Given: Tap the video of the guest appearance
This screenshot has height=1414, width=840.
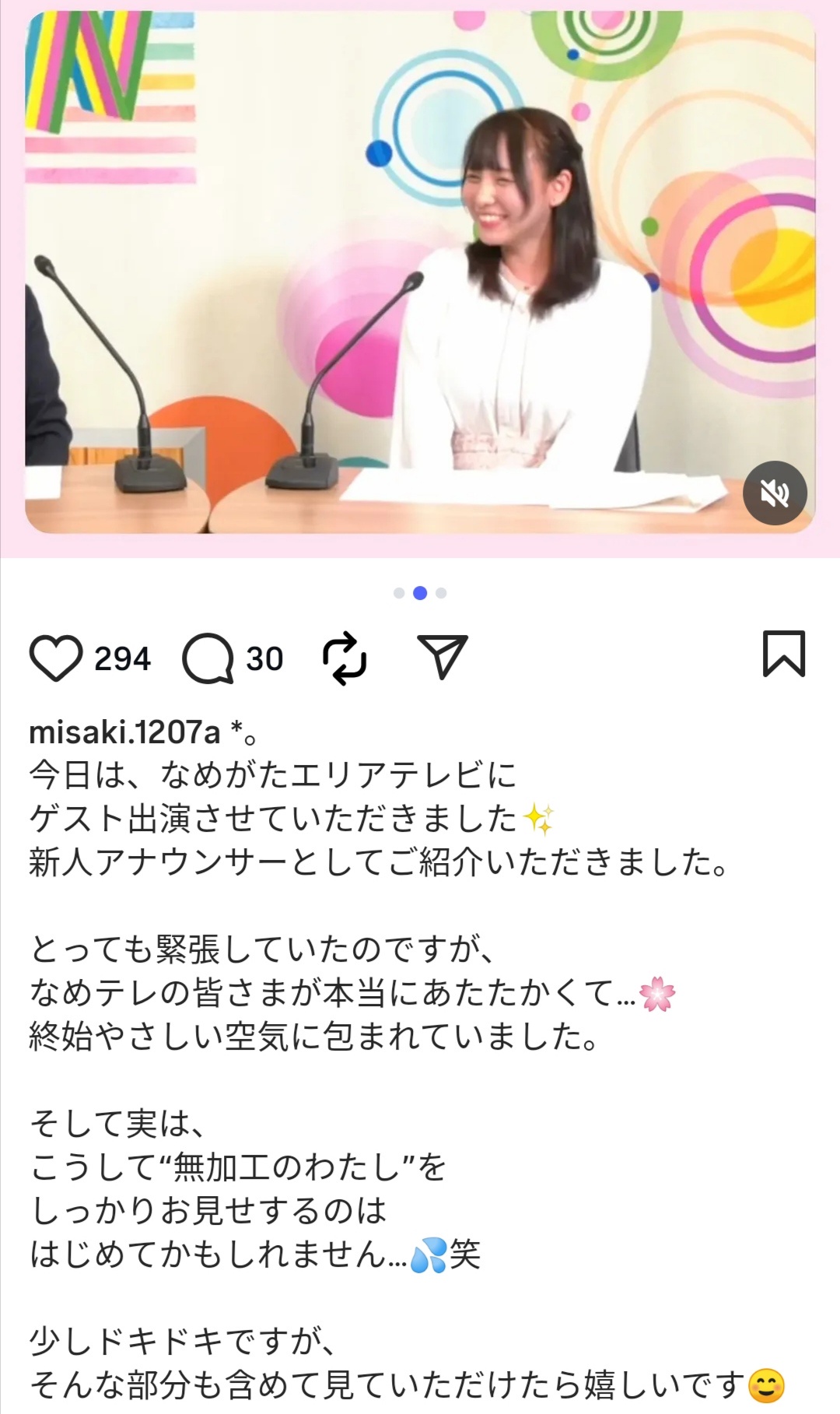Looking at the screenshot, I should (x=420, y=272).
